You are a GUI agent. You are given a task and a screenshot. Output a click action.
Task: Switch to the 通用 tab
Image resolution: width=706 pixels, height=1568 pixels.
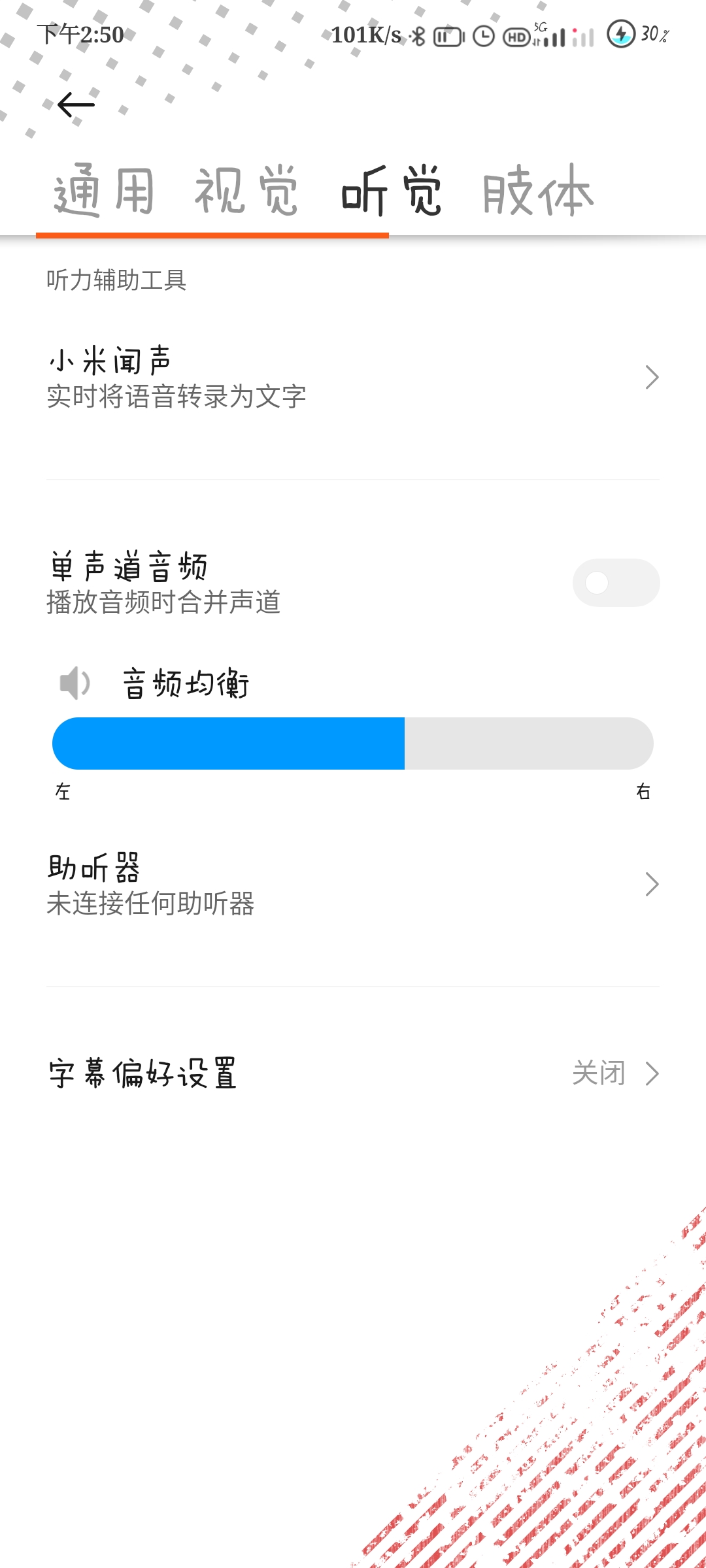[x=103, y=191]
